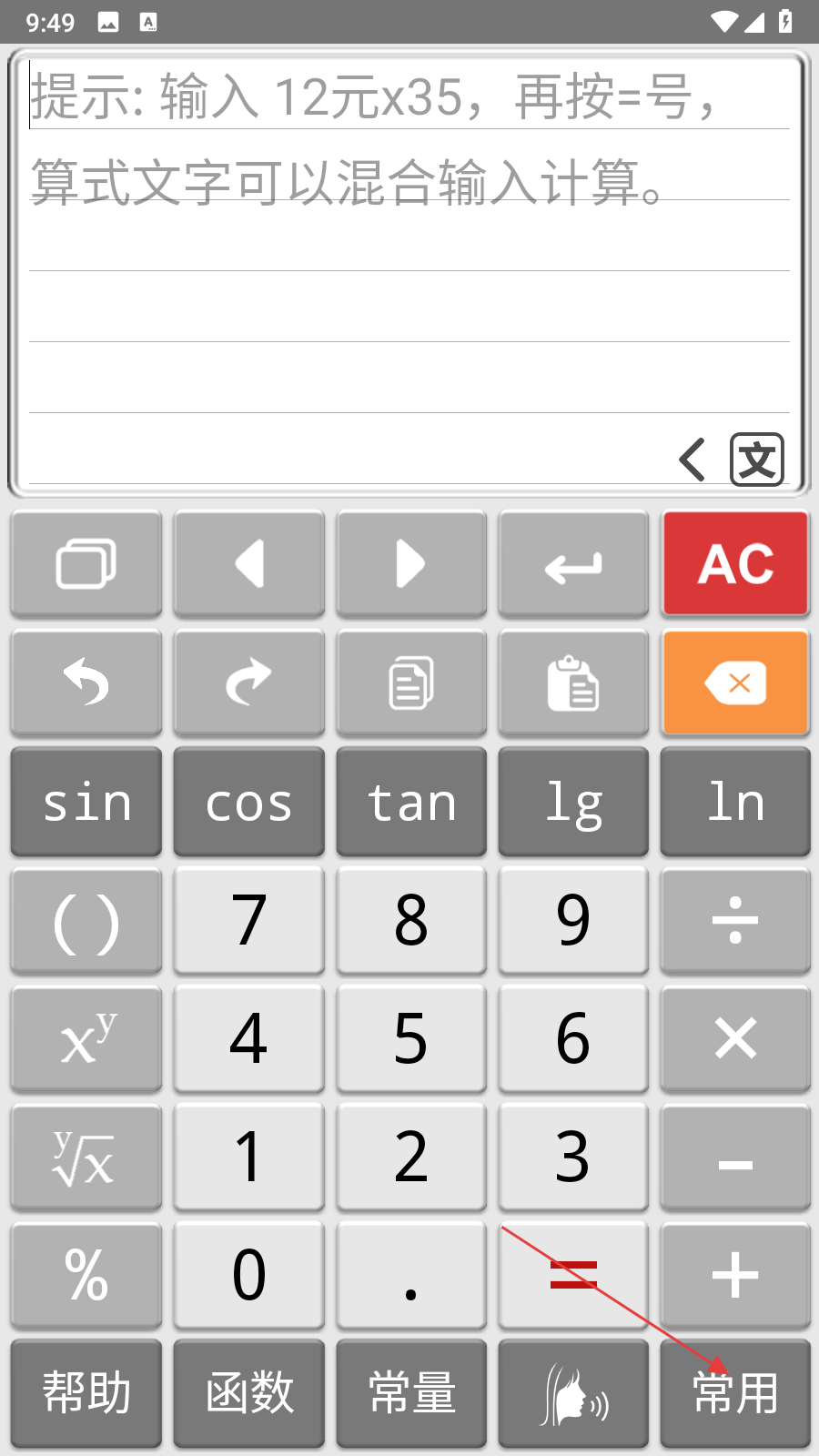Insert the power x^y operator
The height and width of the screenshot is (1456, 819).
[86, 1037]
